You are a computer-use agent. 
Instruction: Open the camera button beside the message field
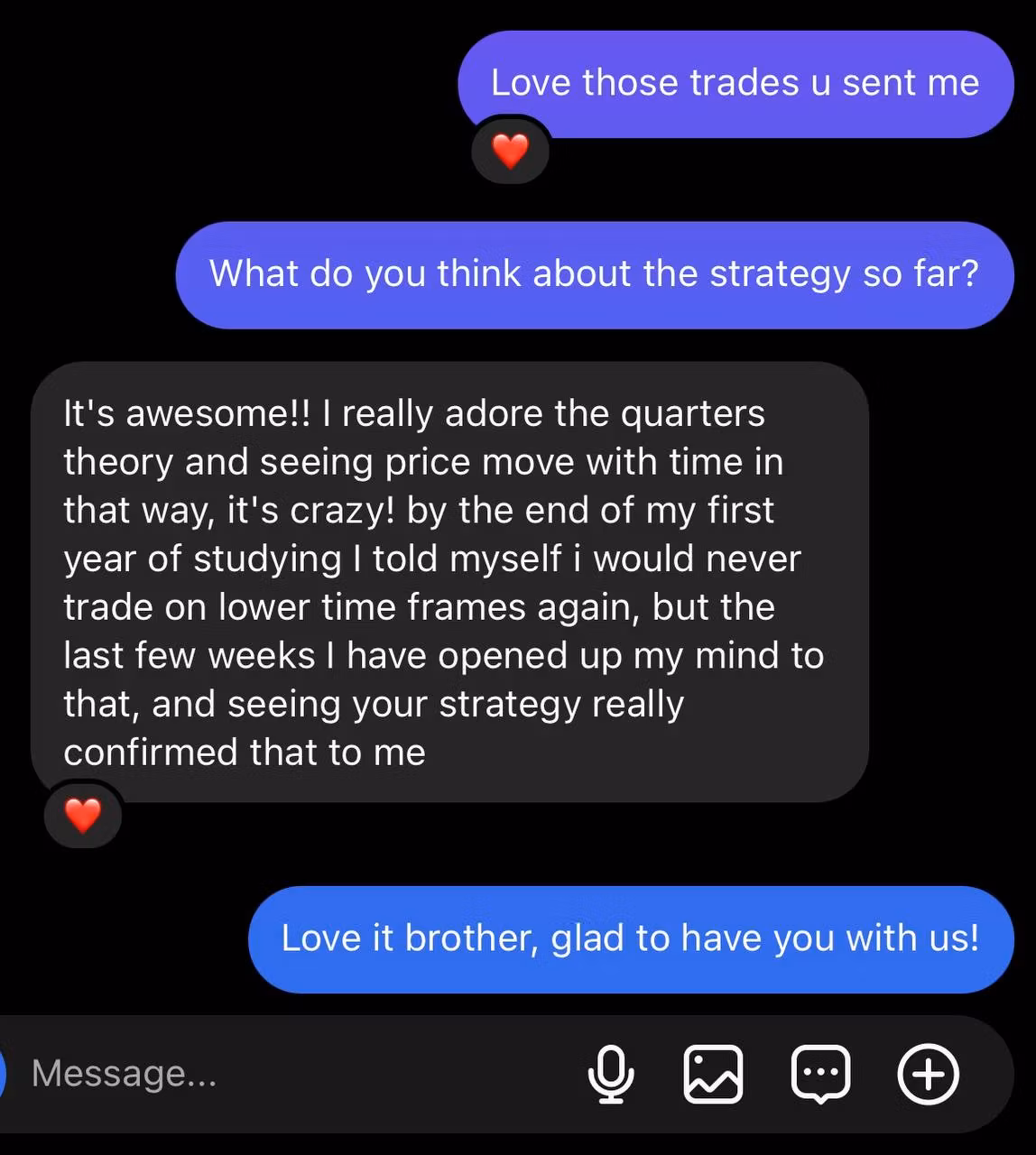(4, 1074)
